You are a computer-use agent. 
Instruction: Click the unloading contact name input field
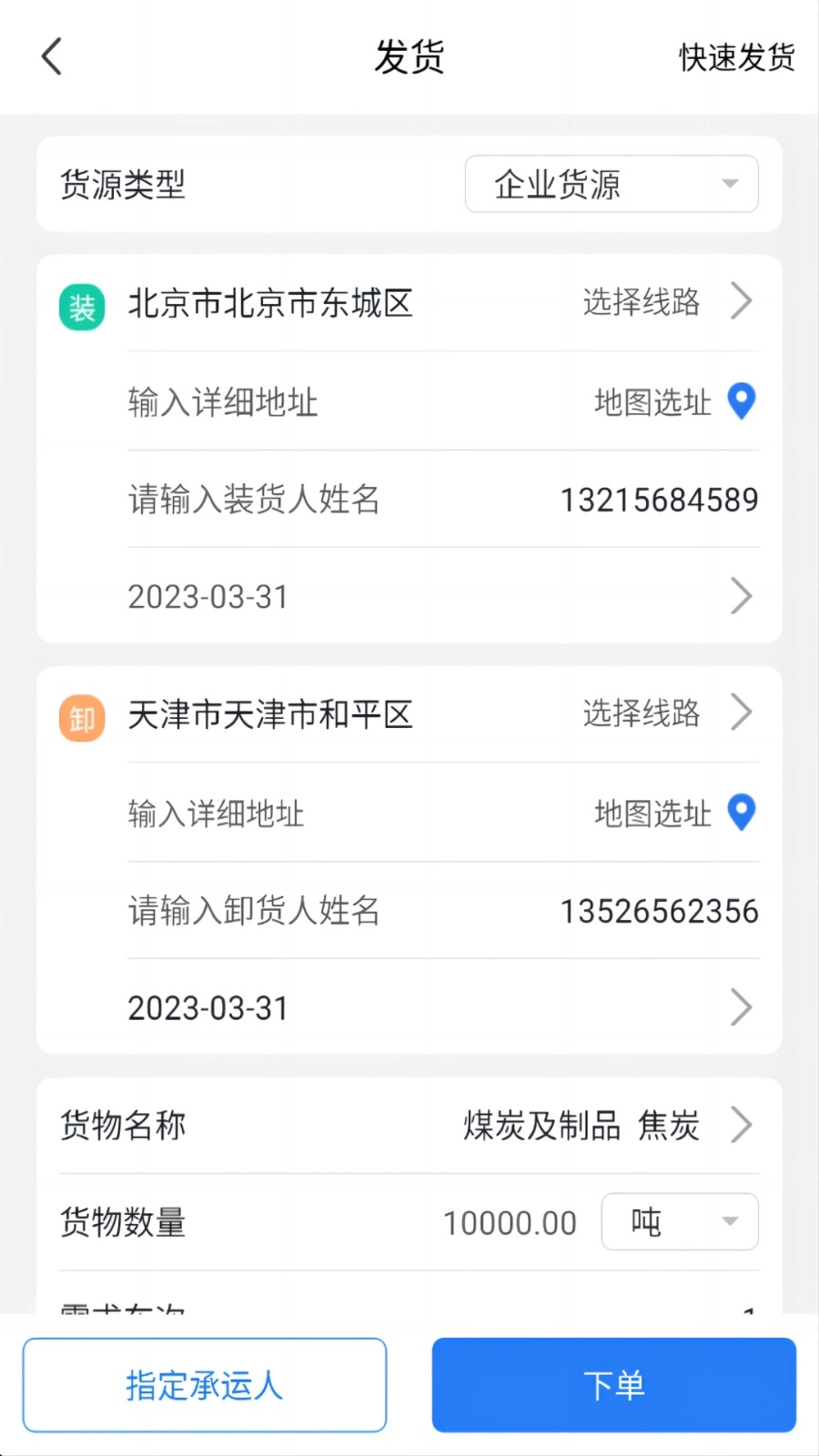[255, 911]
